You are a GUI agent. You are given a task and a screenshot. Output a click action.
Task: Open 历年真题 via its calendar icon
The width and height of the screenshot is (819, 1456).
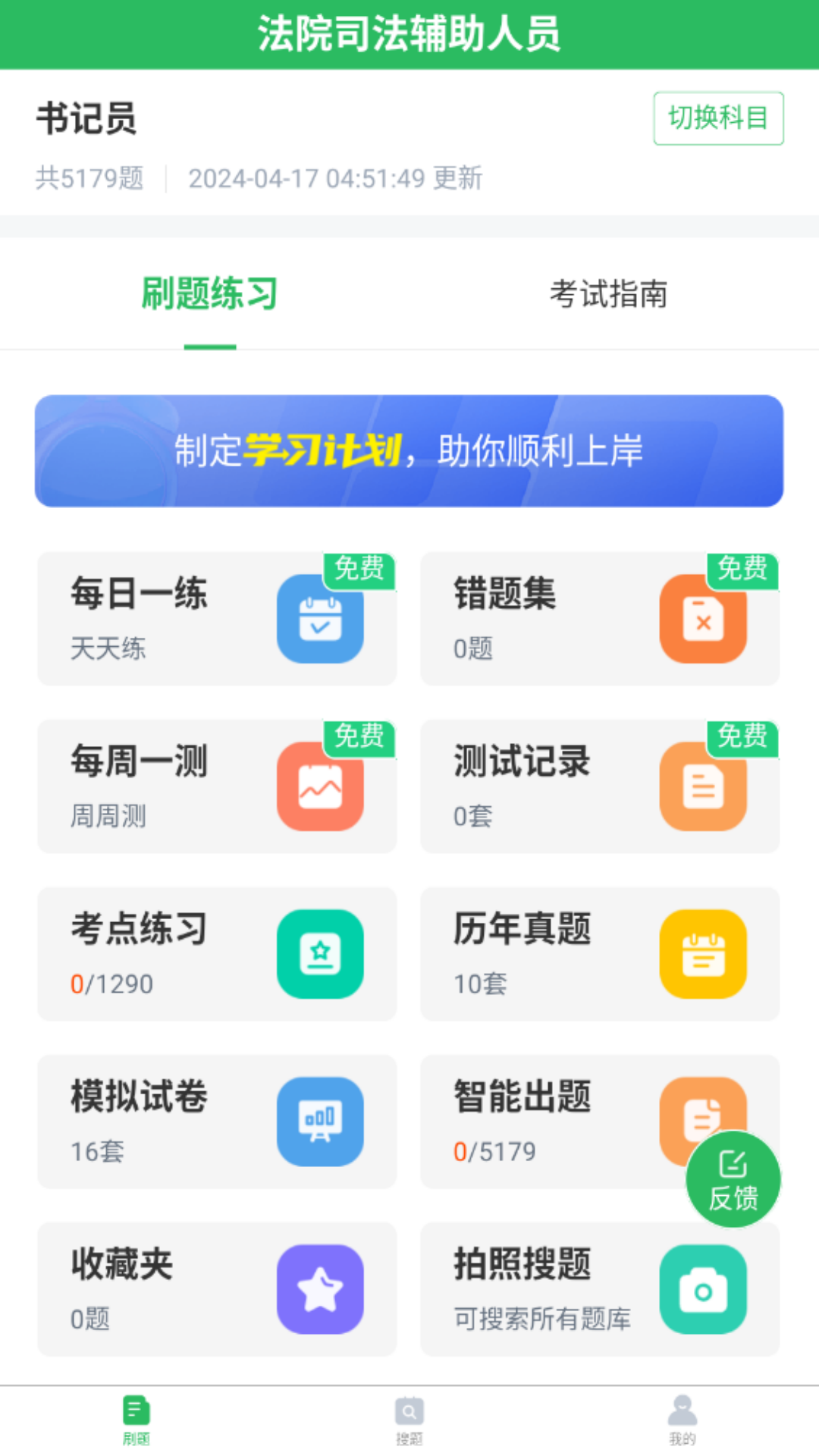[703, 954]
